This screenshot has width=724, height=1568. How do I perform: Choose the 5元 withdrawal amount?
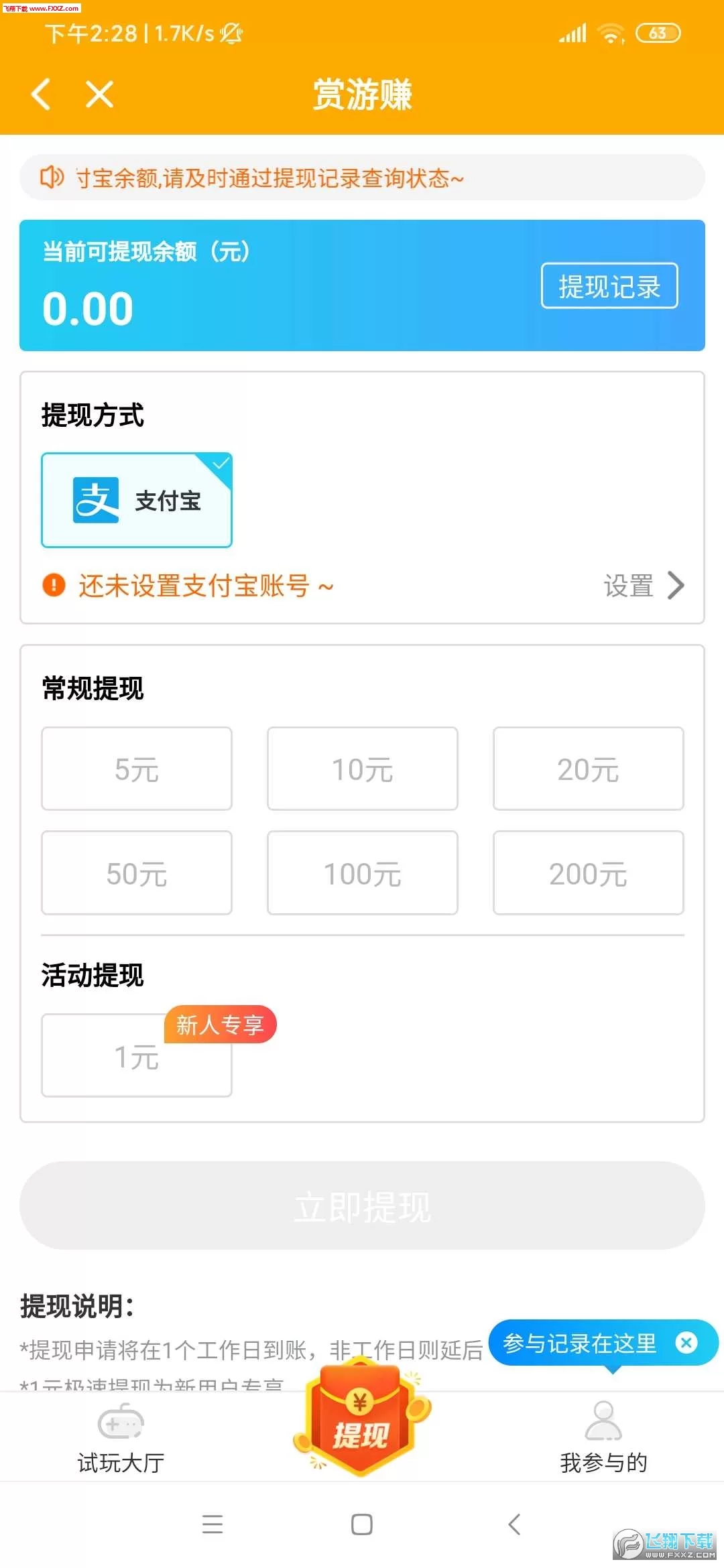[137, 769]
